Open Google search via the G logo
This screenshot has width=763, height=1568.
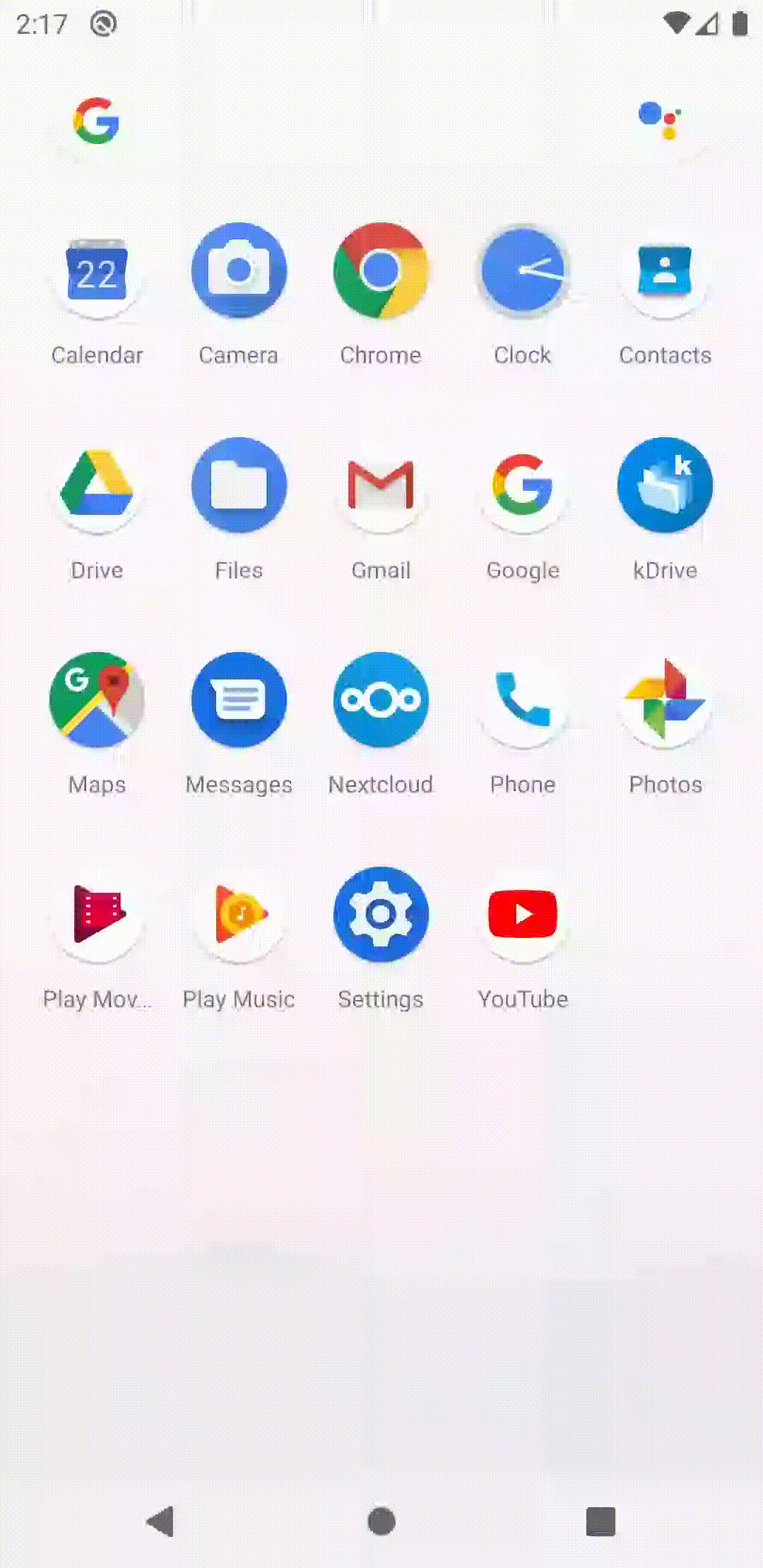click(x=97, y=121)
